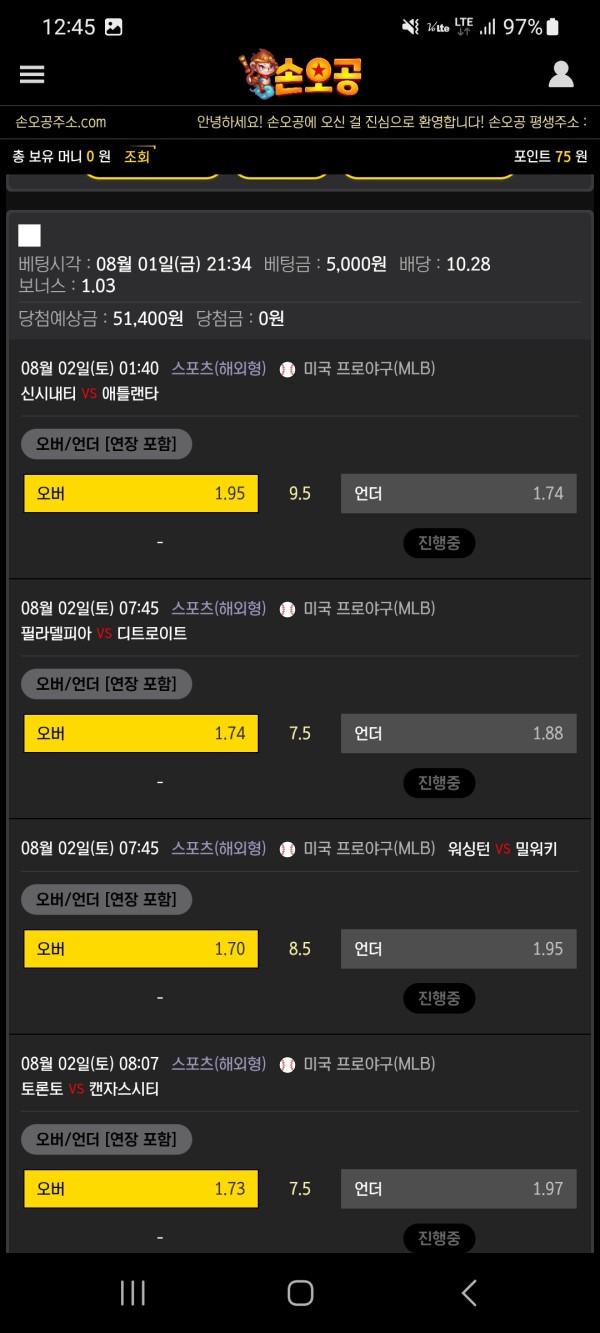600x1333 pixels.
Task: Open the 손오공 home logo
Action: (300, 75)
